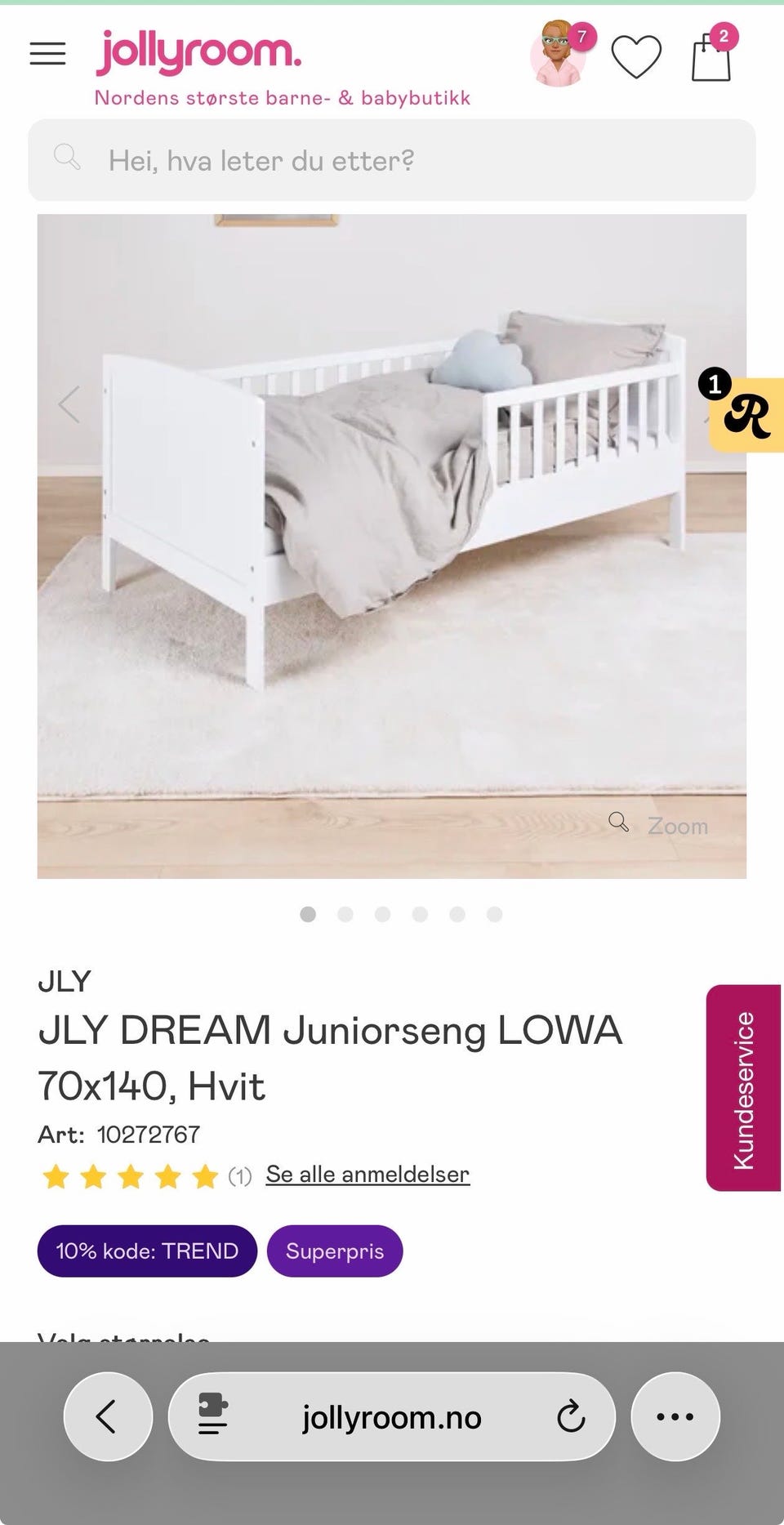
Task: Open the shopping bag cart
Action: pyautogui.click(x=711, y=57)
